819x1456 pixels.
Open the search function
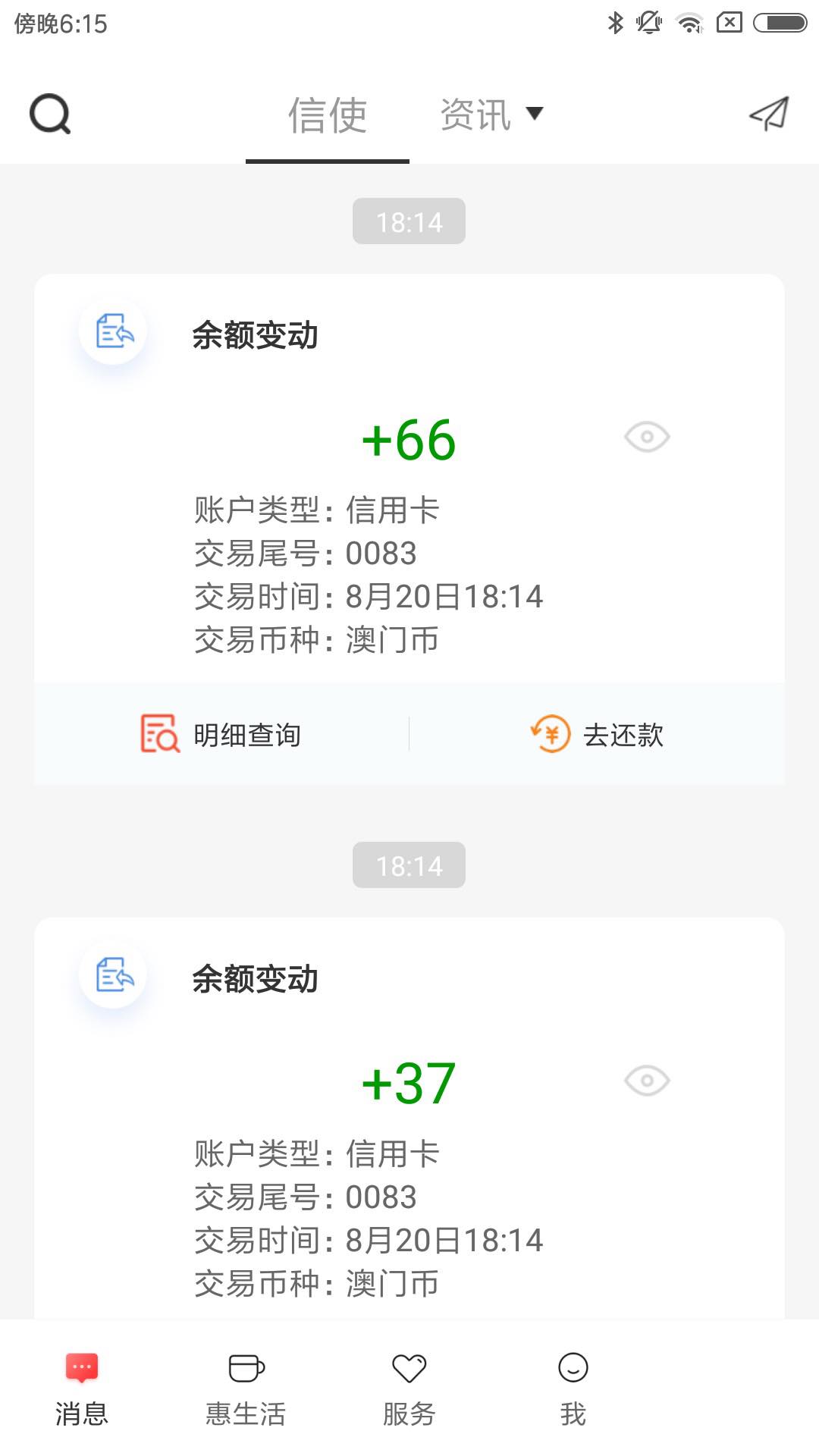pos(49,115)
